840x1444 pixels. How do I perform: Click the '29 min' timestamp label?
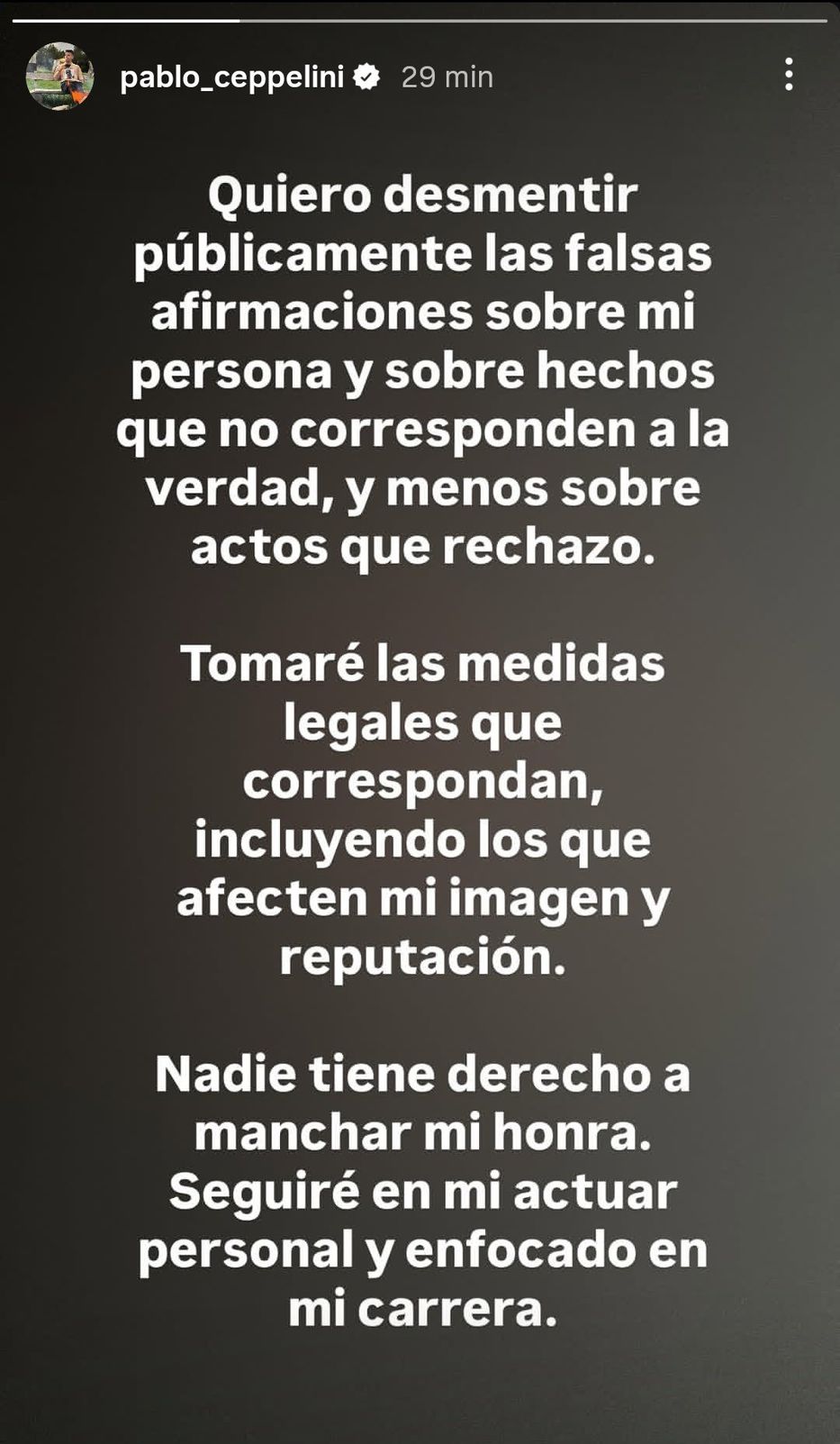(446, 77)
